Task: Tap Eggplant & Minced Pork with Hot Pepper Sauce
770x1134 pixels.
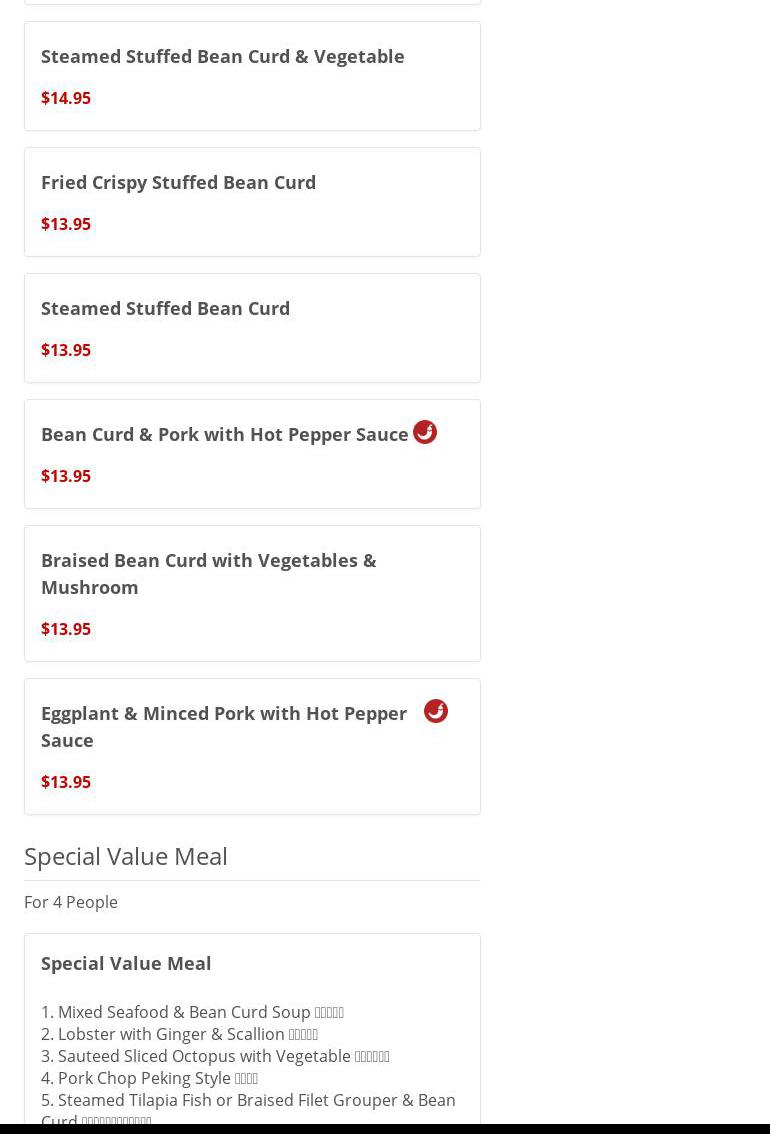Action: click(x=223, y=727)
